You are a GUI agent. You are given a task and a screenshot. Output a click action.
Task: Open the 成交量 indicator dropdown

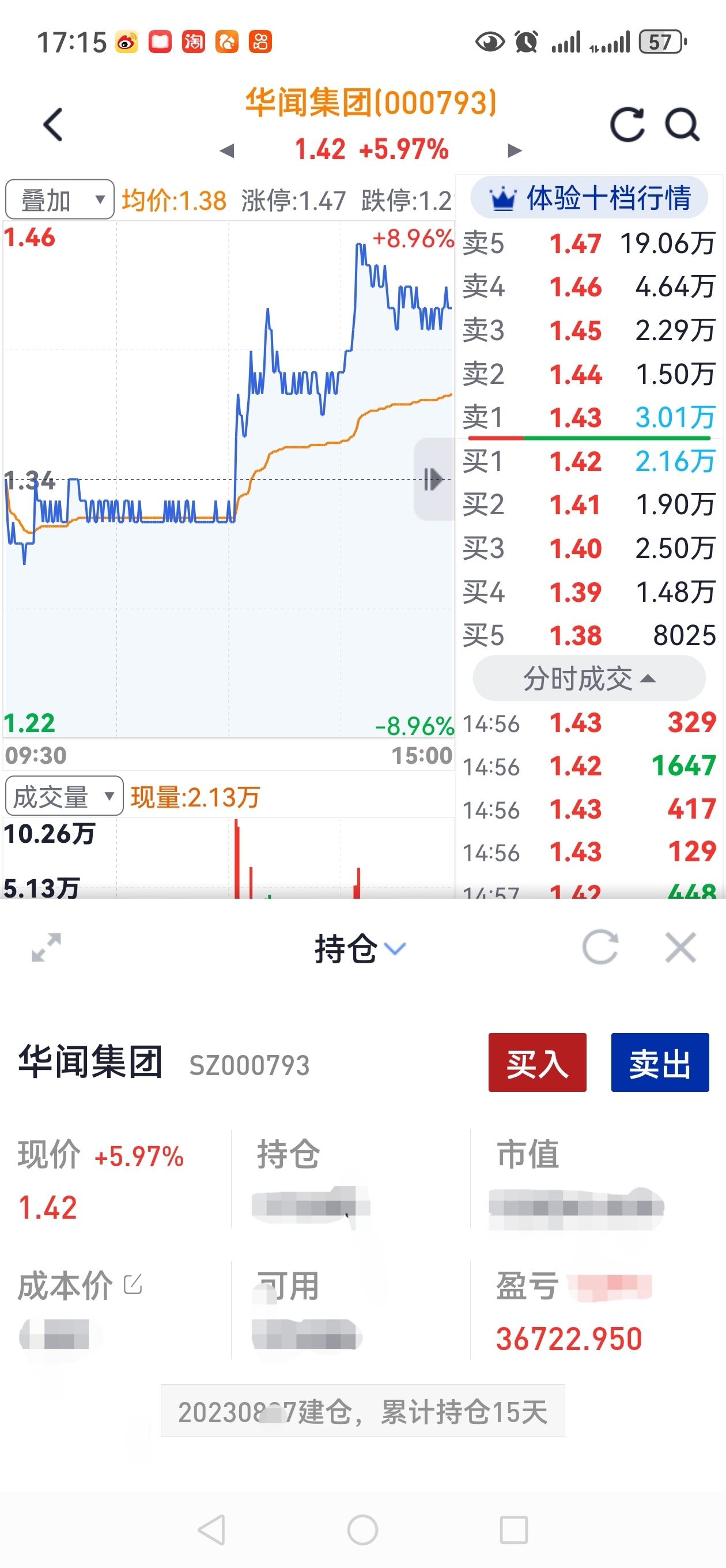64,796
